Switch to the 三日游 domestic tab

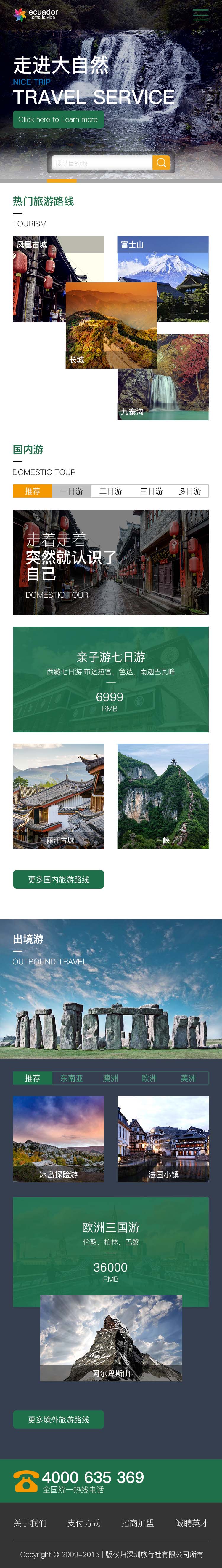(x=152, y=491)
